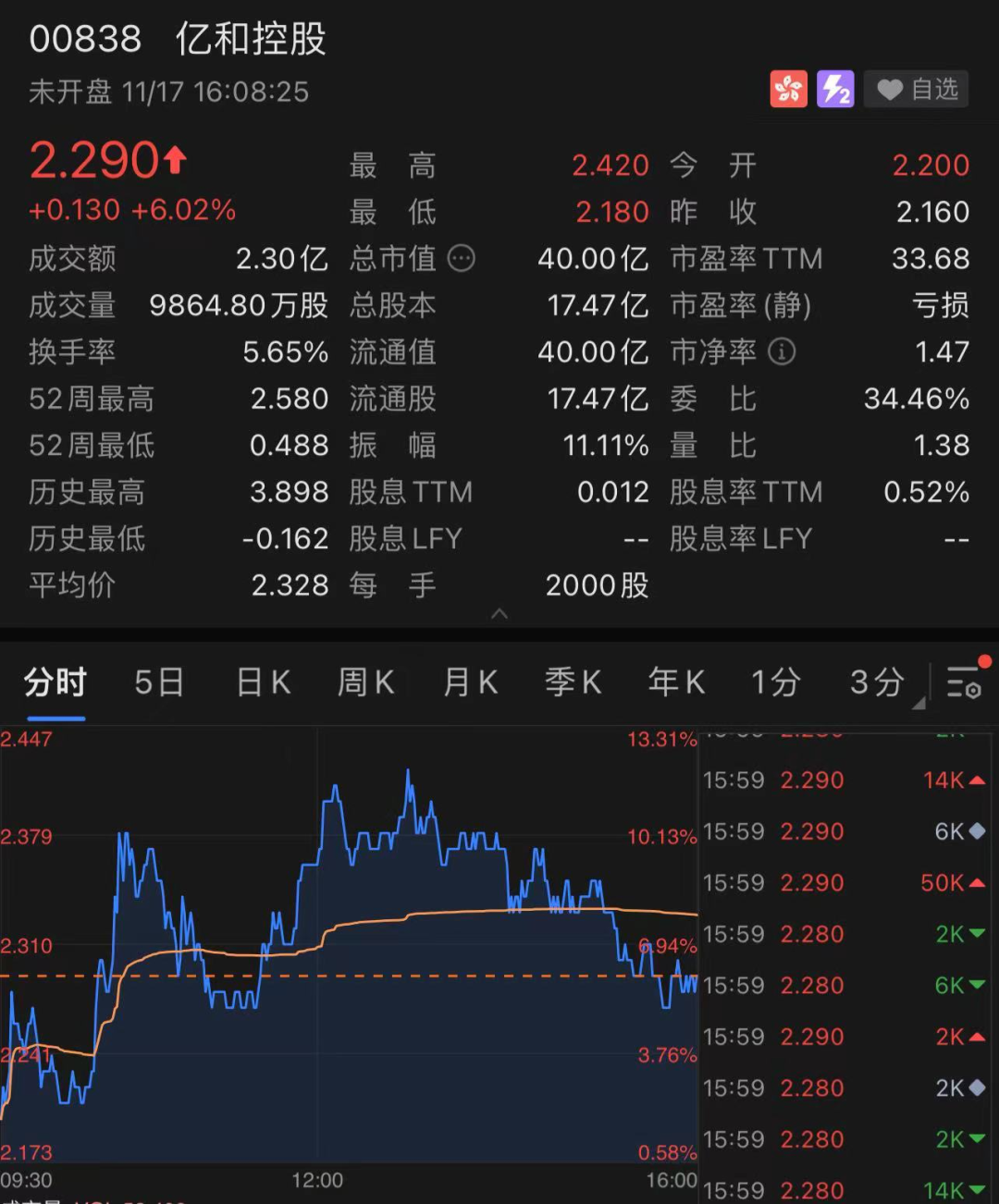The height and width of the screenshot is (1204, 999).
Task: Click the info icon beside 总市值
Action: (x=461, y=260)
